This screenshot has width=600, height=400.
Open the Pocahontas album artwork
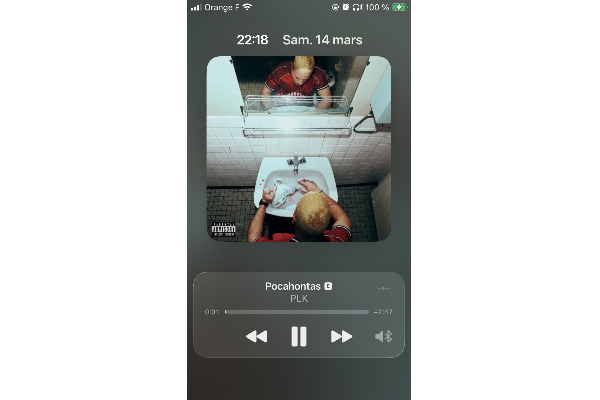point(298,148)
